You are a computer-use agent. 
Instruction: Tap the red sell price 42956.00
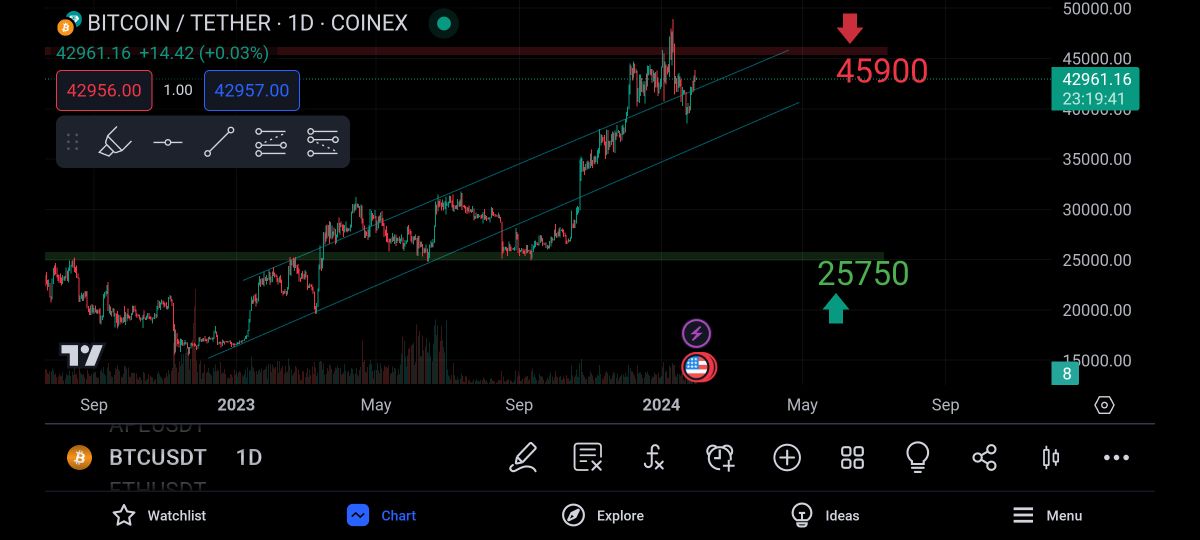tap(104, 90)
